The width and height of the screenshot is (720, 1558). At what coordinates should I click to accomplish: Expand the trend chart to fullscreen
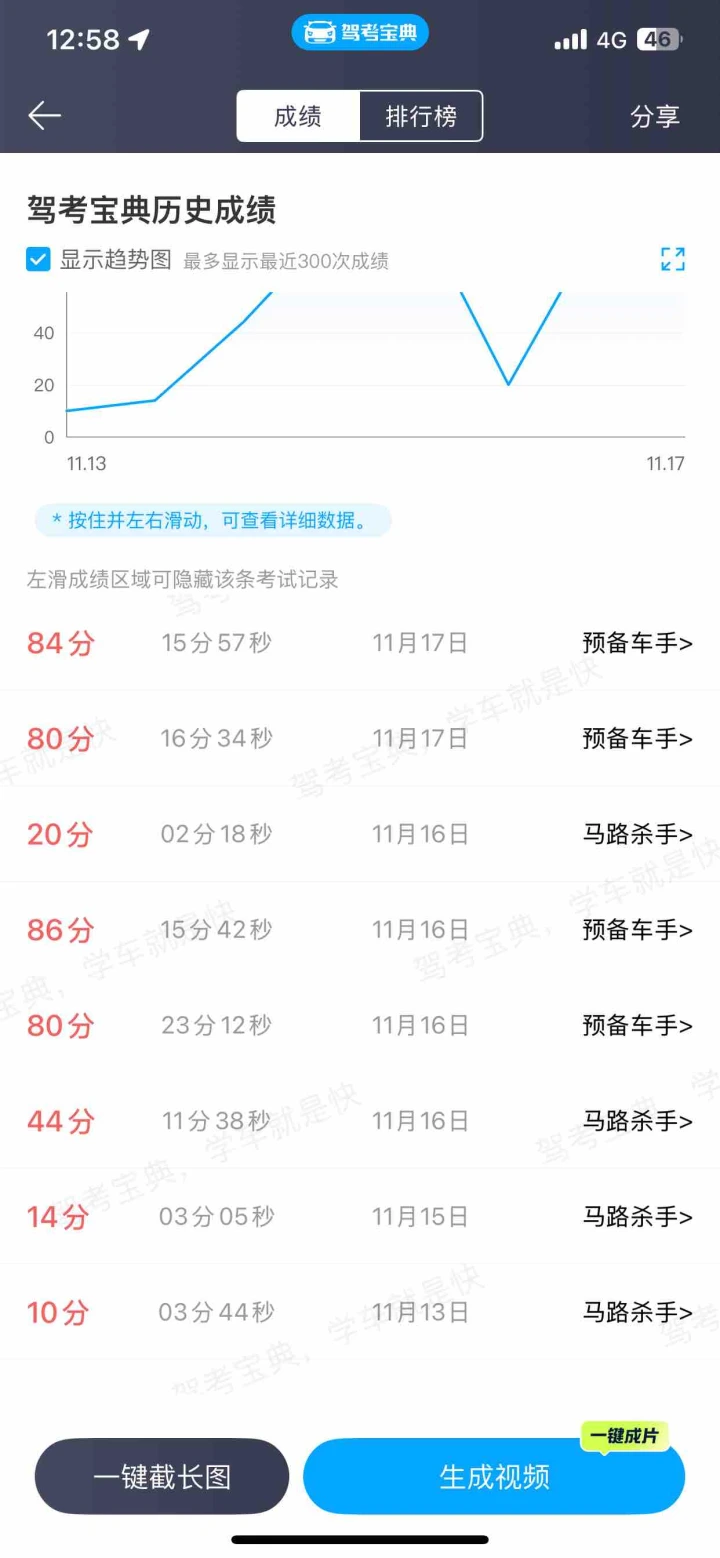[673, 259]
